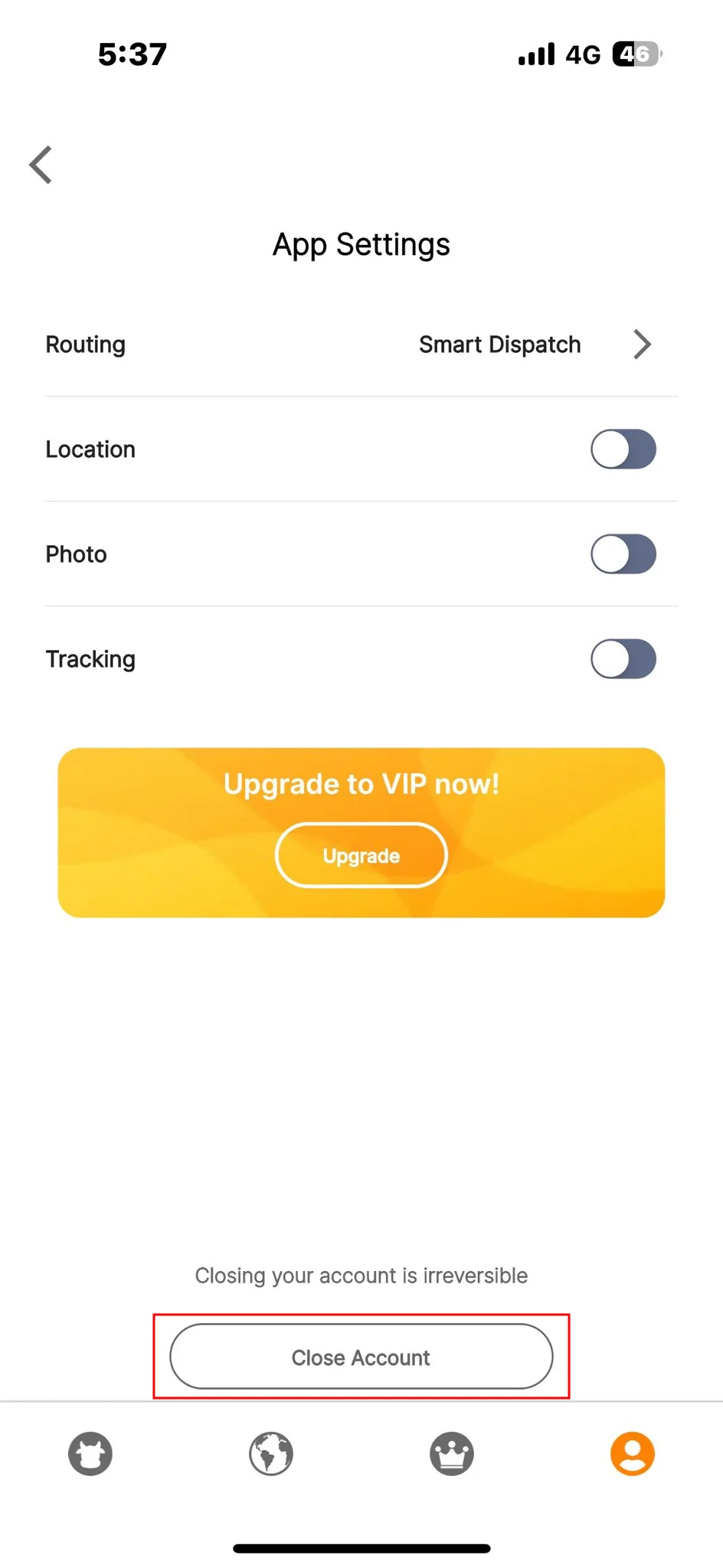Open Routing Smart Dispatch setting
The height and width of the screenshot is (1568, 723).
tap(536, 345)
